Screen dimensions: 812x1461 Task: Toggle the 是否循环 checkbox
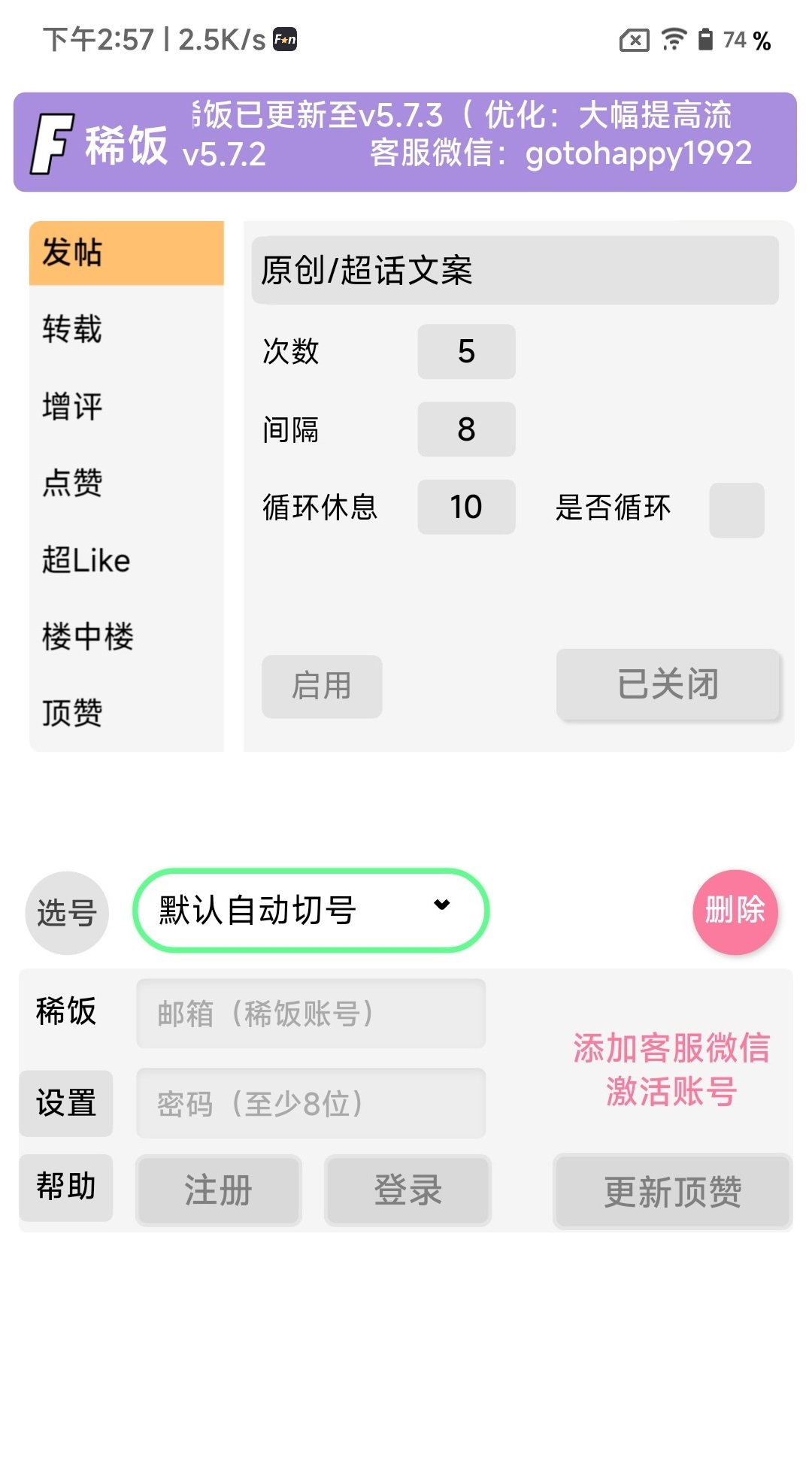click(x=736, y=510)
